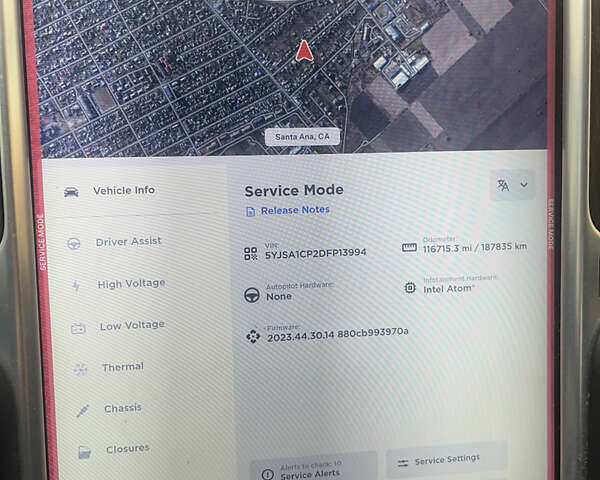600x480 pixels.
Task: Open the Chassis section
Action: pos(122,408)
